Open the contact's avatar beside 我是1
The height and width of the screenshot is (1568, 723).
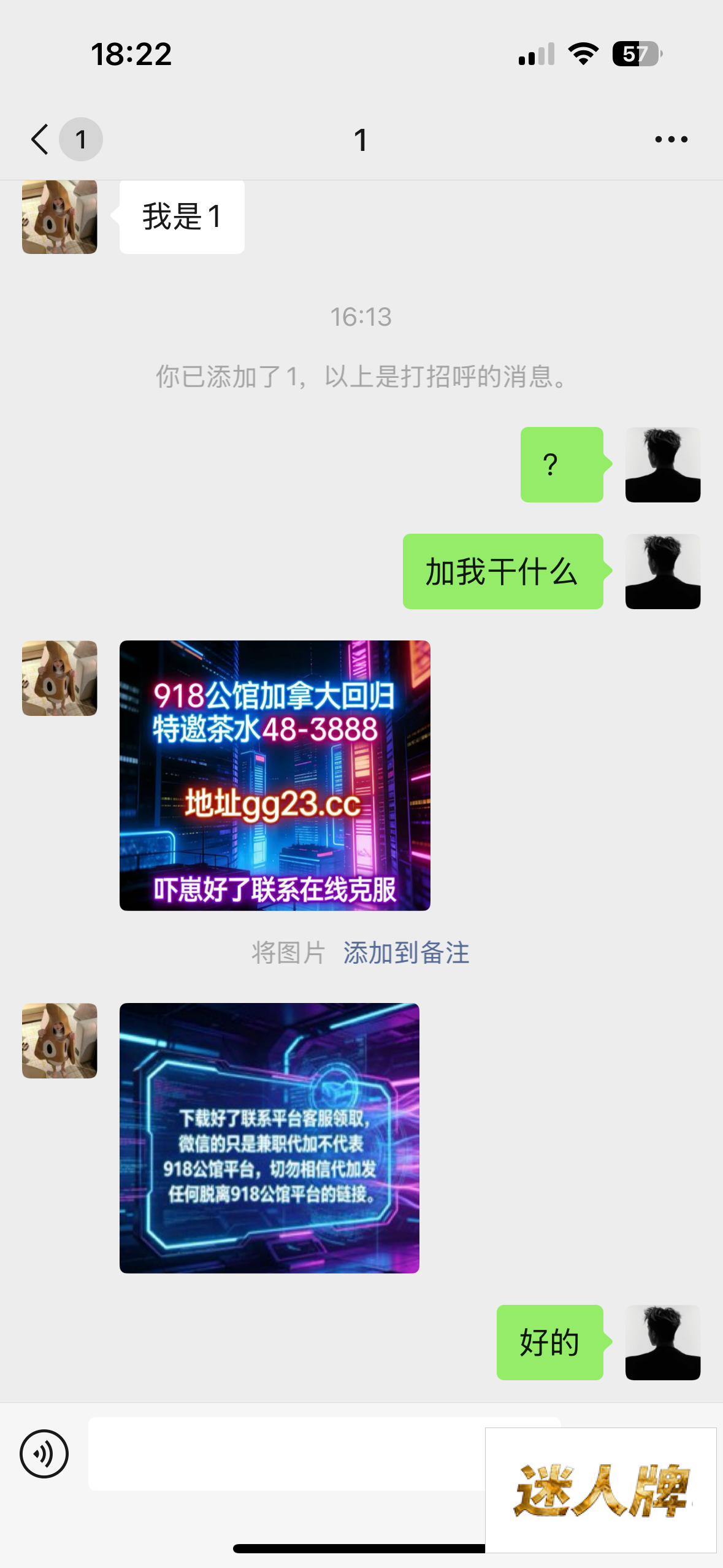59,217
